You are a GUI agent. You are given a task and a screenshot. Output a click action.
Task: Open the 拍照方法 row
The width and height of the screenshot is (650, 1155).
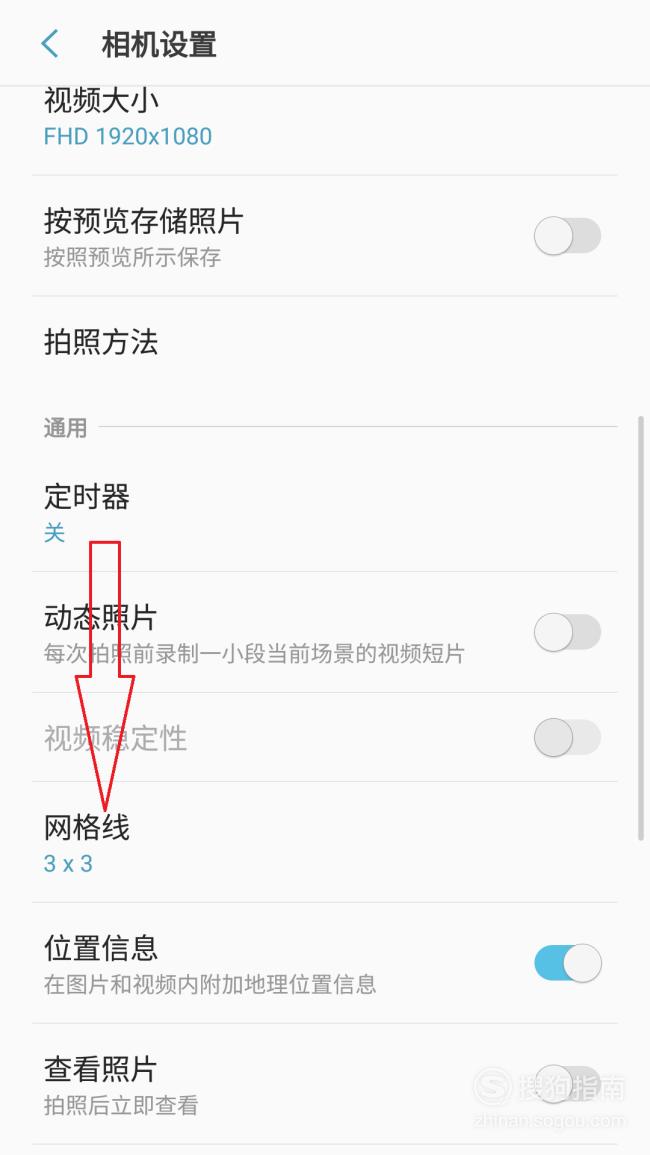324,343
